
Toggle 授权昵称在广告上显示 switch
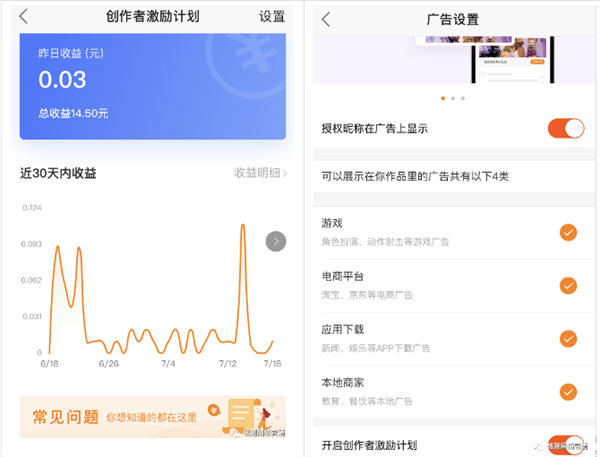(x=565, y=128)
